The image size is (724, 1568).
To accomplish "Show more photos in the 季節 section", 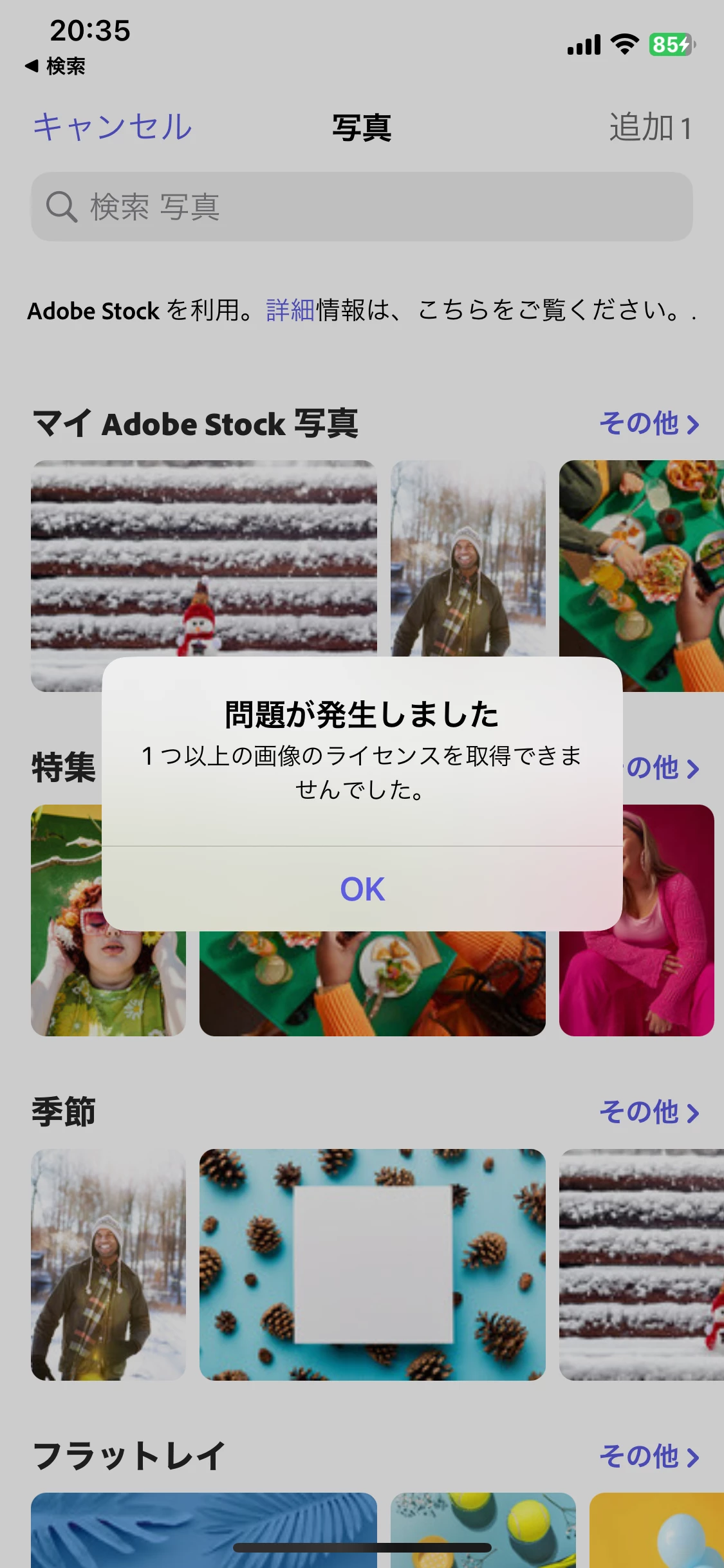I will [x=649, y=1112].
